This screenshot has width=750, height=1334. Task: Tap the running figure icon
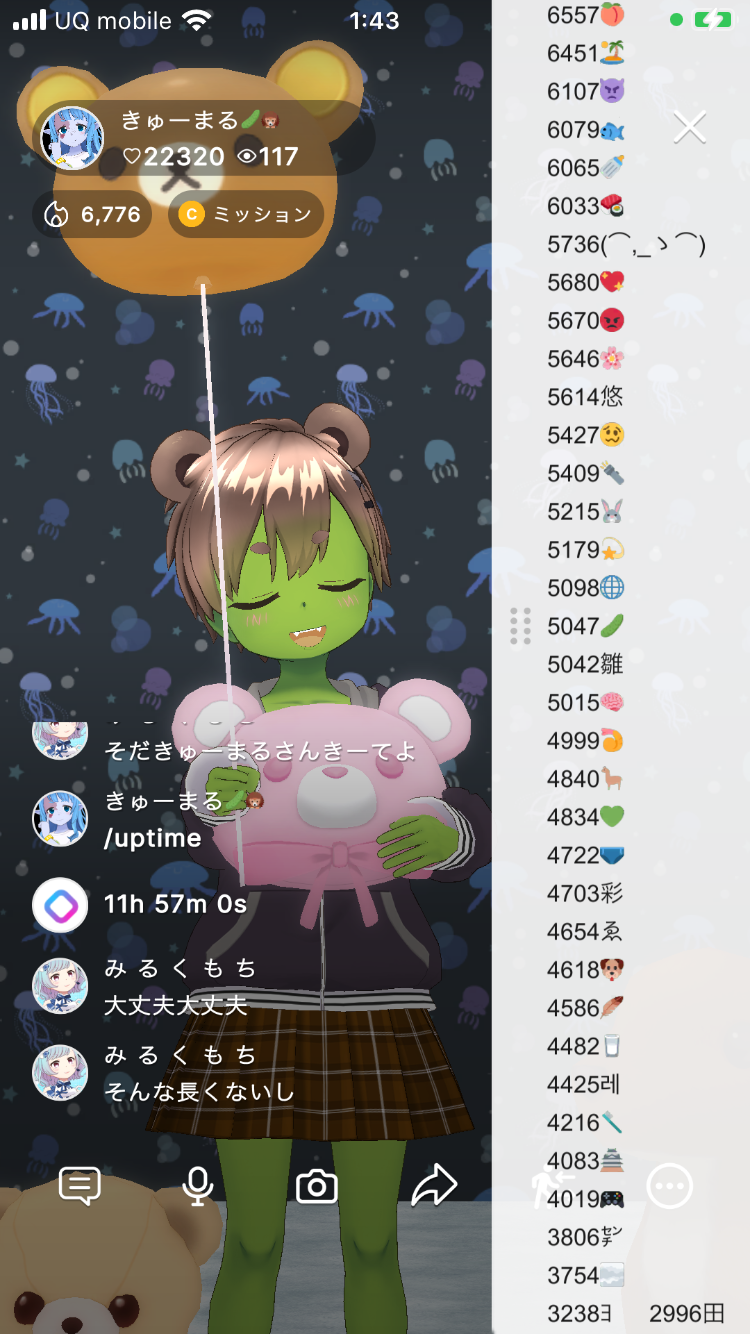pos(548,1187)
